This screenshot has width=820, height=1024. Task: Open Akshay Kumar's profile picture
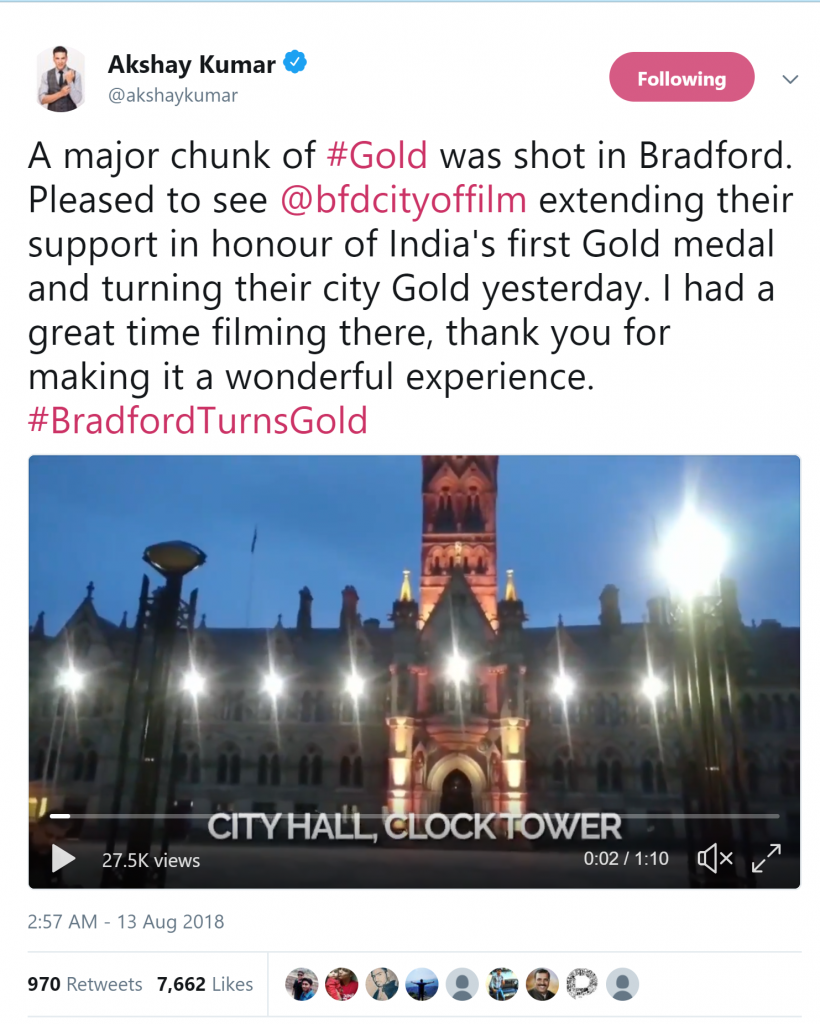pos(62,78)
